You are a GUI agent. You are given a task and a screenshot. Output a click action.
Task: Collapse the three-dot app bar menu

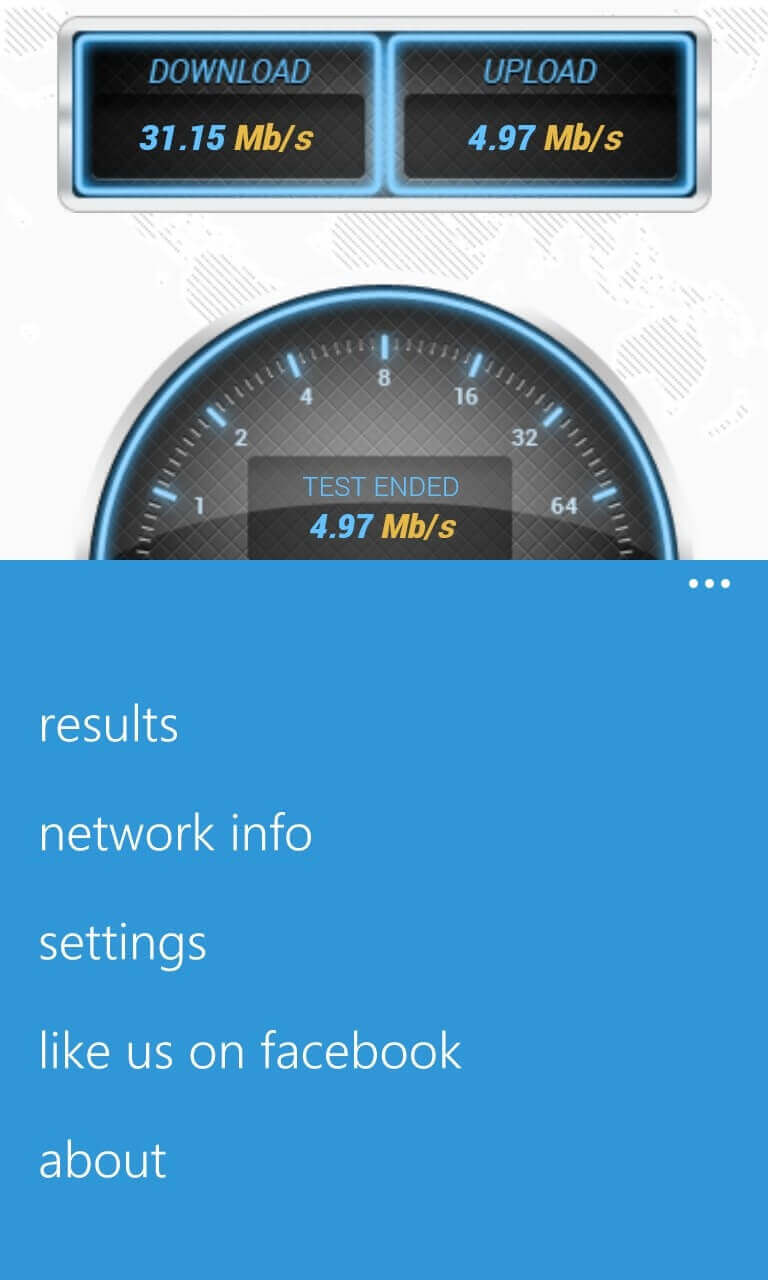709,584
